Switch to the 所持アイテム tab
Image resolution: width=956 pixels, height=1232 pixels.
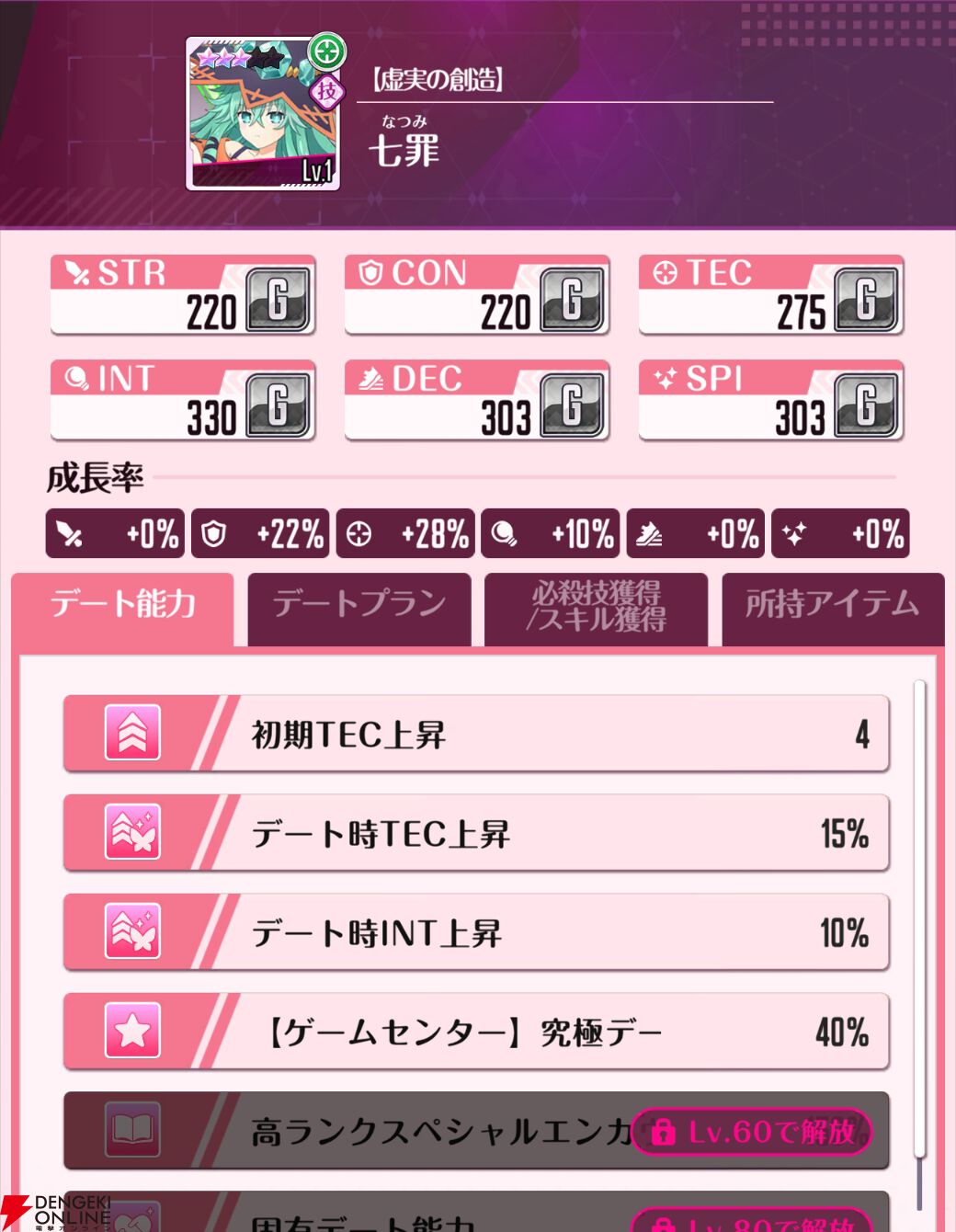[x=833, y=605]
